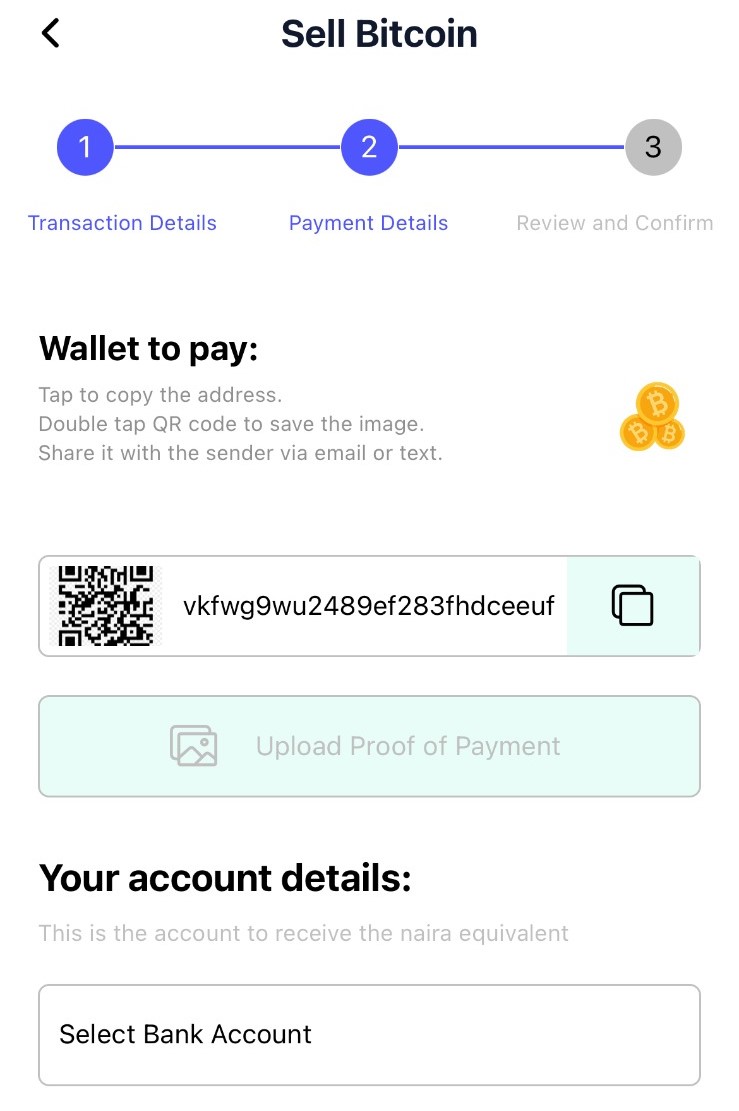Tap the wallet address vkfwg9wu2489ef283fhdceeuf to copy
739x1111 pixels.
(x=368, y=606)
